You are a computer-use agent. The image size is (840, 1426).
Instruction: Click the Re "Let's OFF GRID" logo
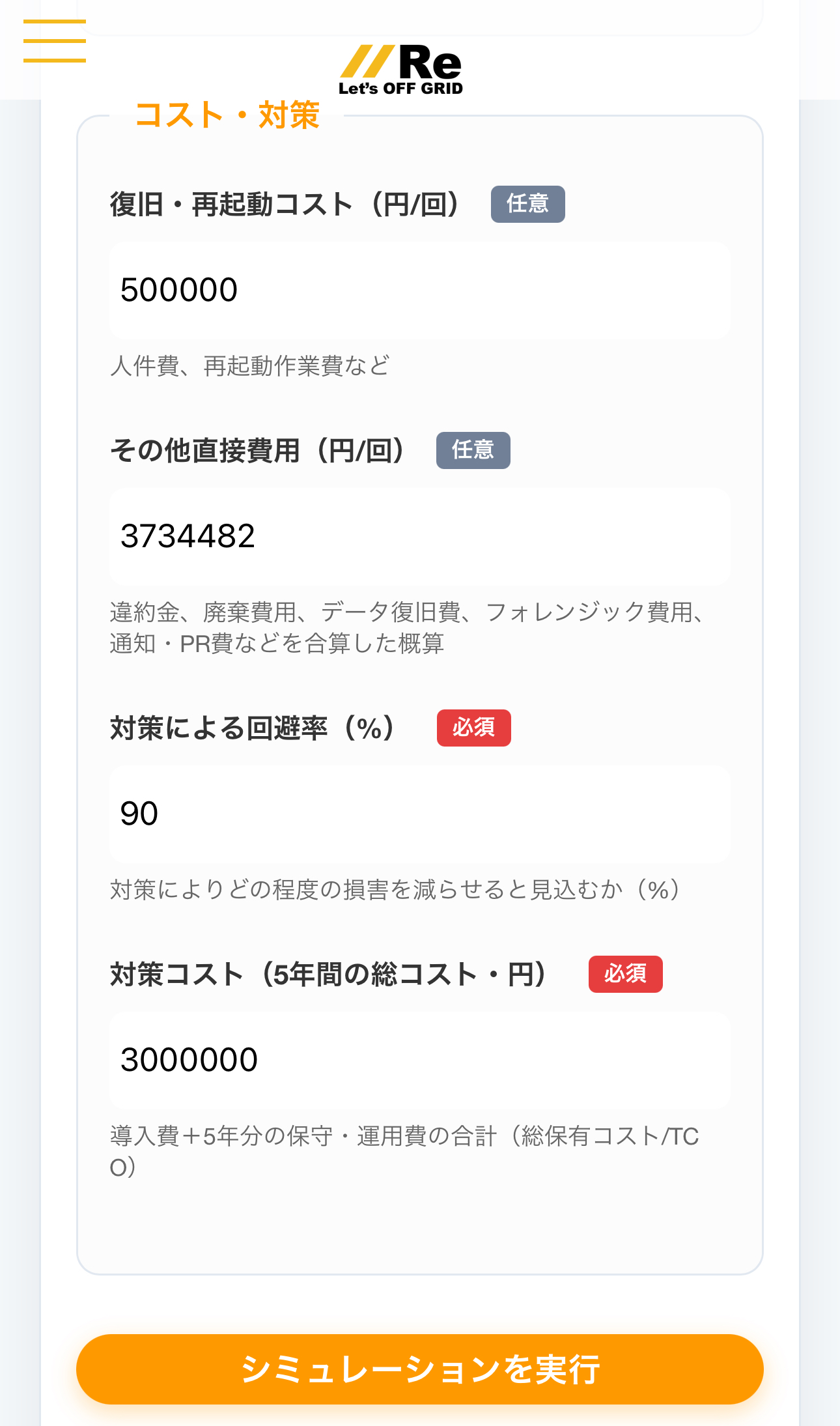coord(402,68)
